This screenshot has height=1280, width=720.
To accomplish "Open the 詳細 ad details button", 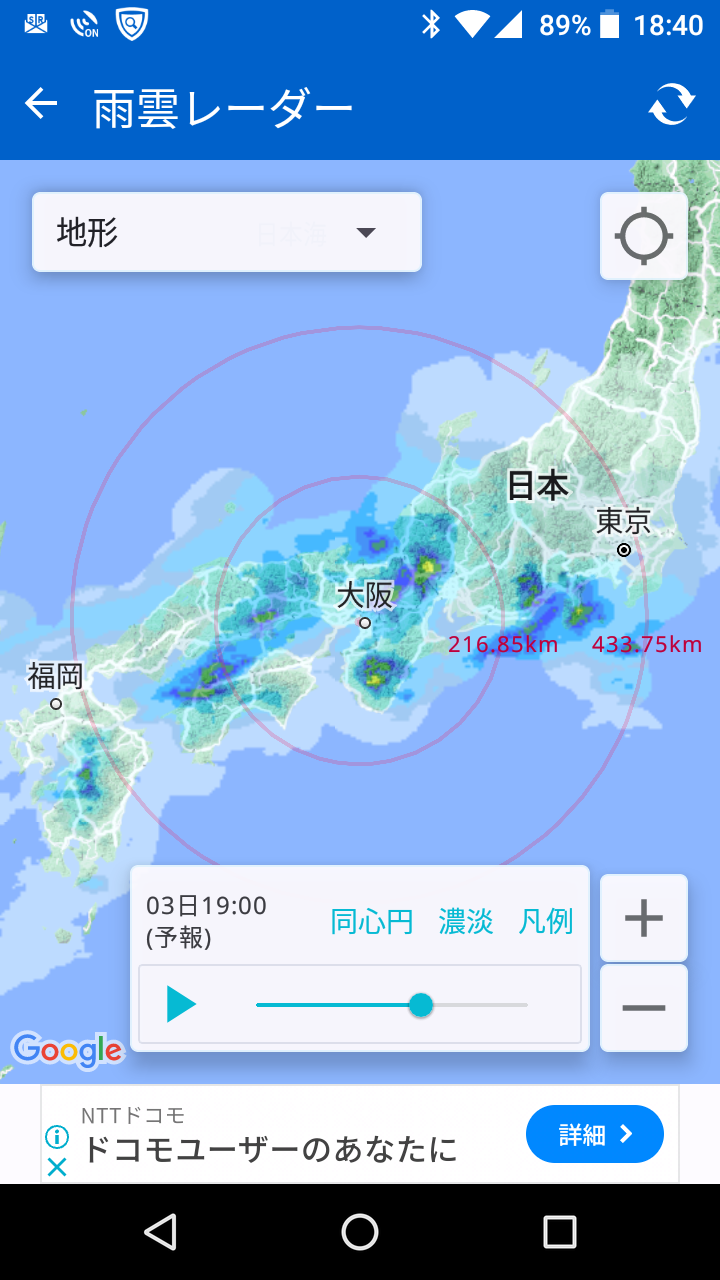I will [595, 1134].
